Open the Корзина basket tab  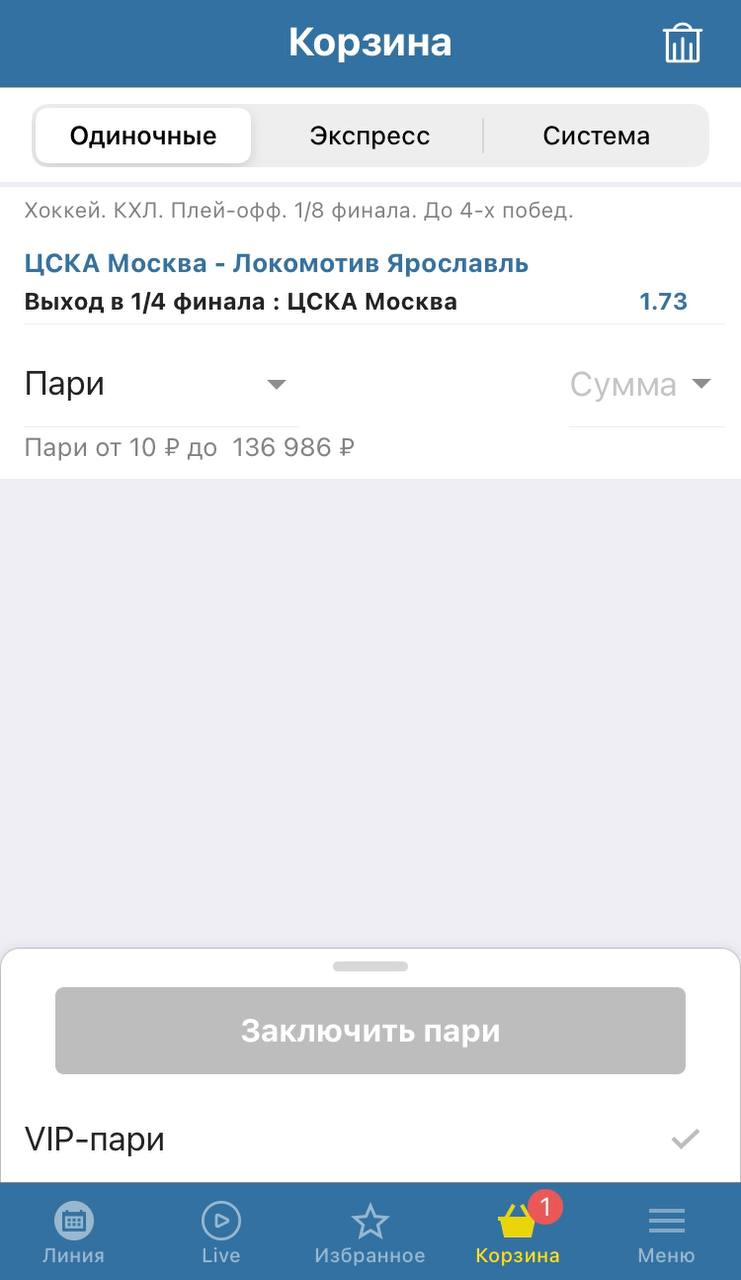[518, 1233]
